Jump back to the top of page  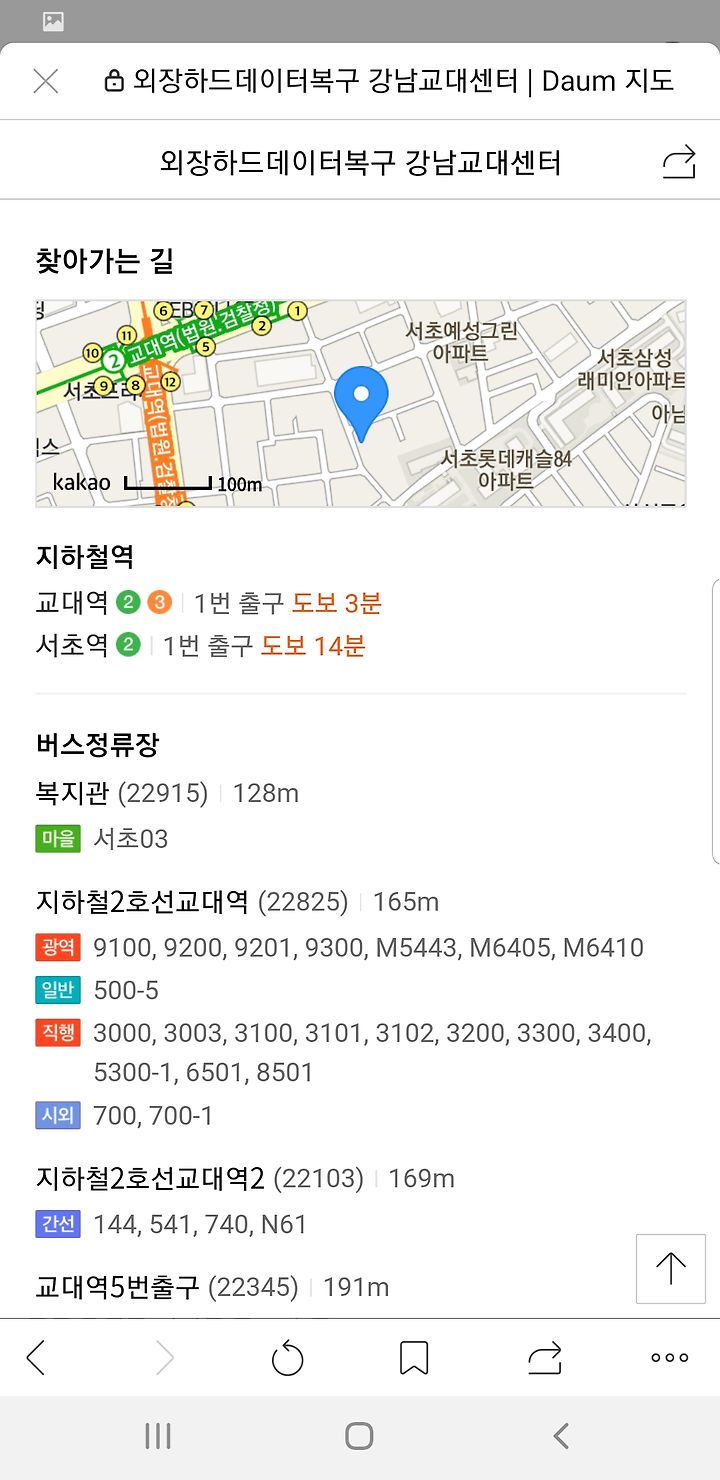(x=670, y=1269)
